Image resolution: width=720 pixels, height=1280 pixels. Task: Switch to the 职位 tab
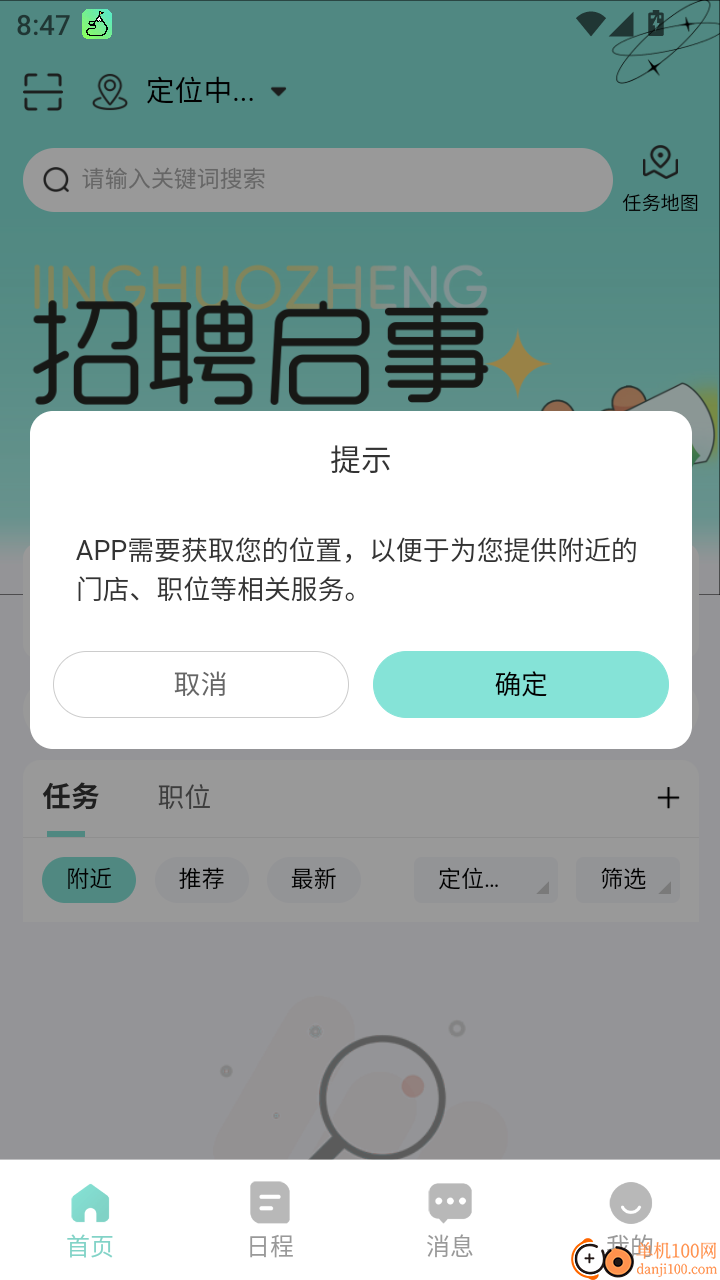pyautogui.click(x=183, y=797)
